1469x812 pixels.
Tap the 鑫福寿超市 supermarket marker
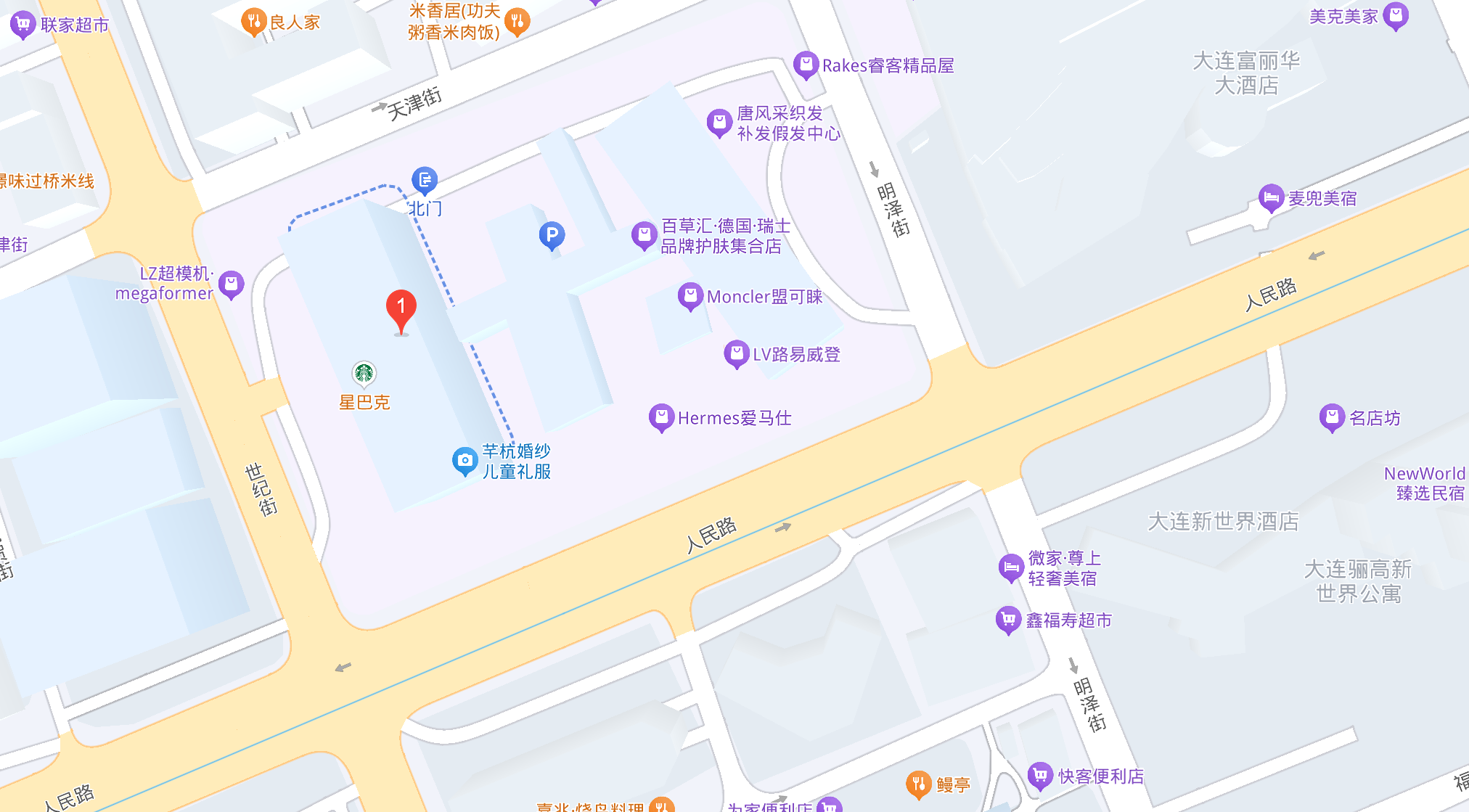(x=1008, y=620)
